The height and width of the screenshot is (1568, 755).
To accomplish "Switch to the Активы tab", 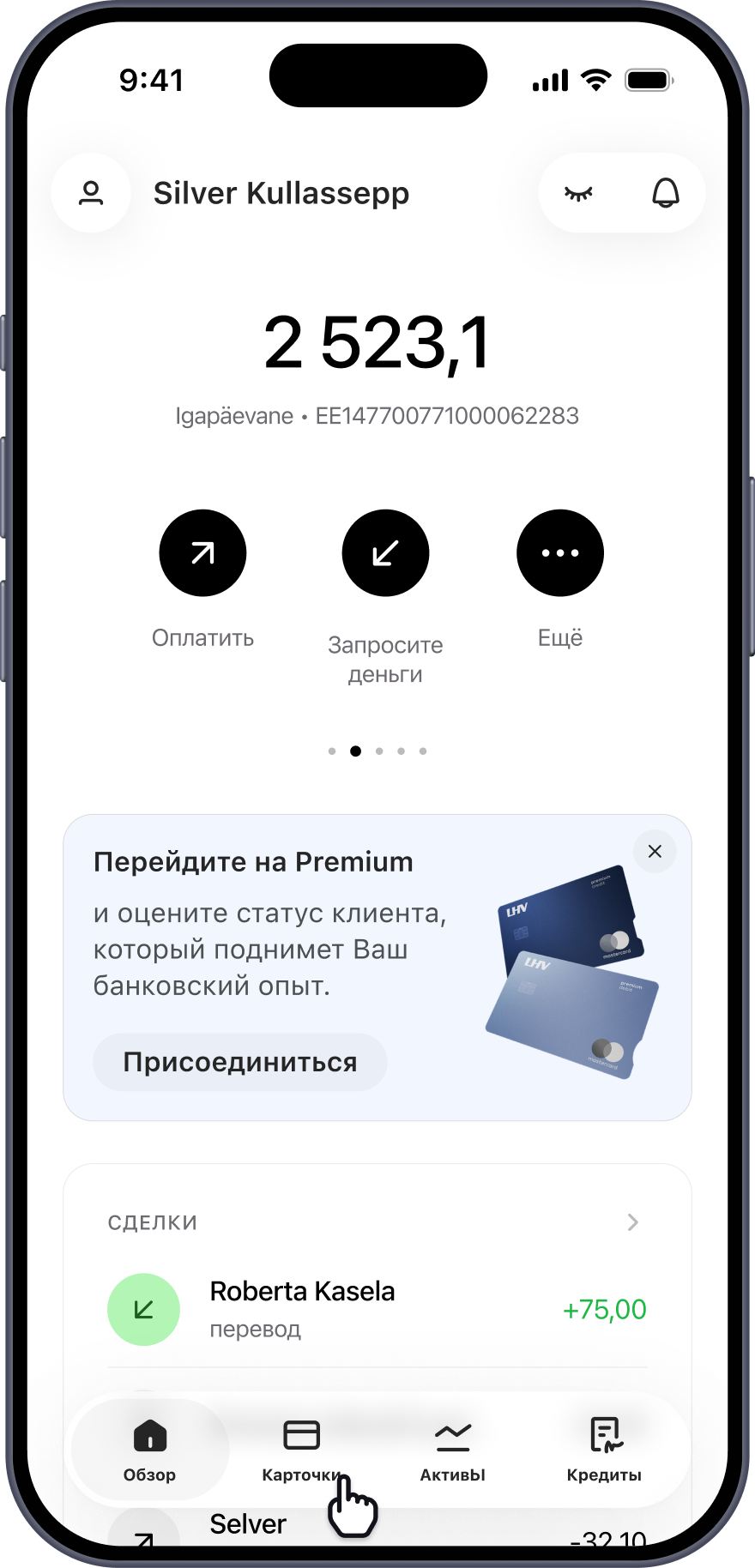I will 453,1450.
